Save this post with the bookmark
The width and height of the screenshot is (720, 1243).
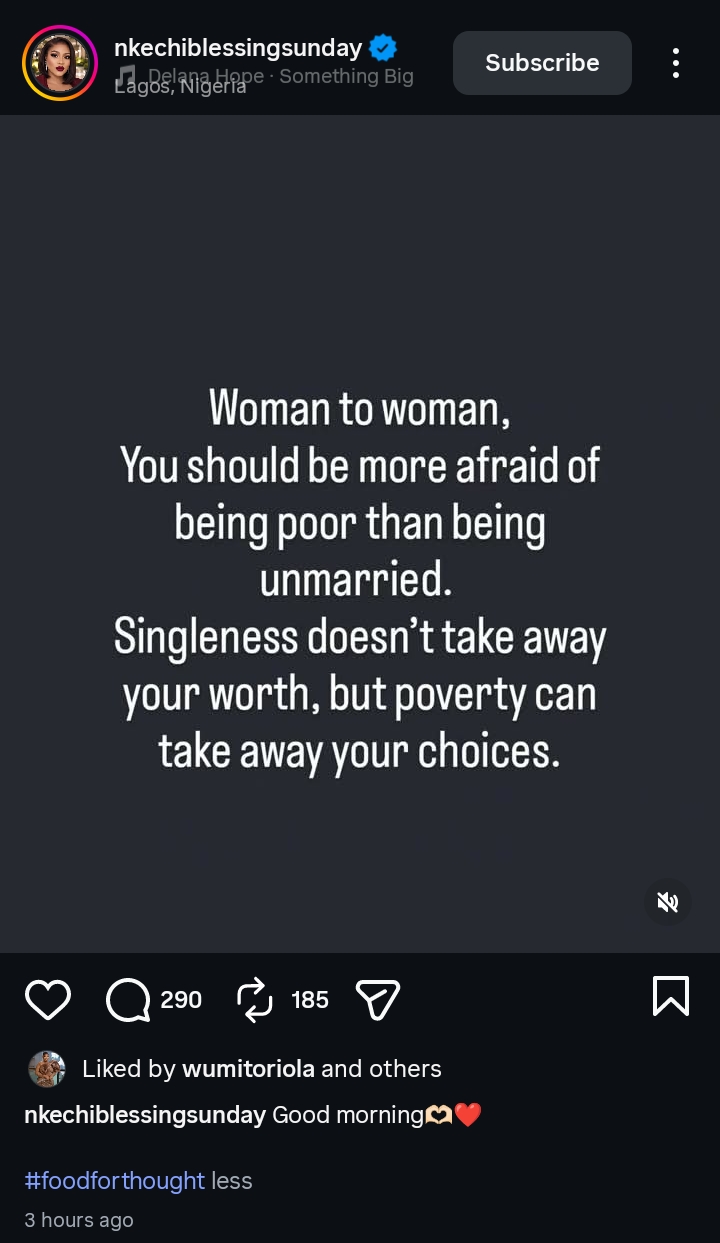point(670,996)
